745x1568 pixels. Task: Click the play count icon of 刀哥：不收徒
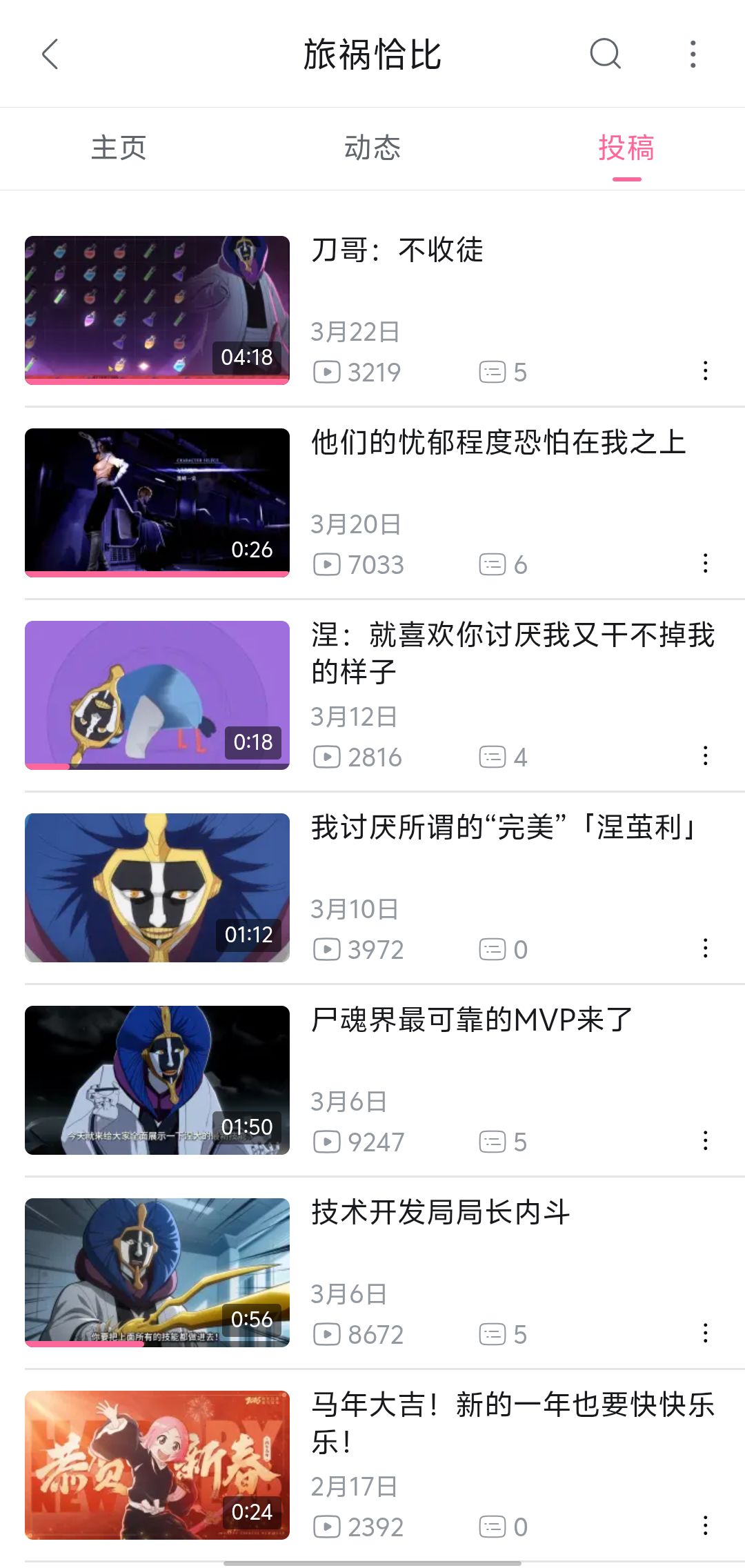pyautogui.click(x=326, y=371)
